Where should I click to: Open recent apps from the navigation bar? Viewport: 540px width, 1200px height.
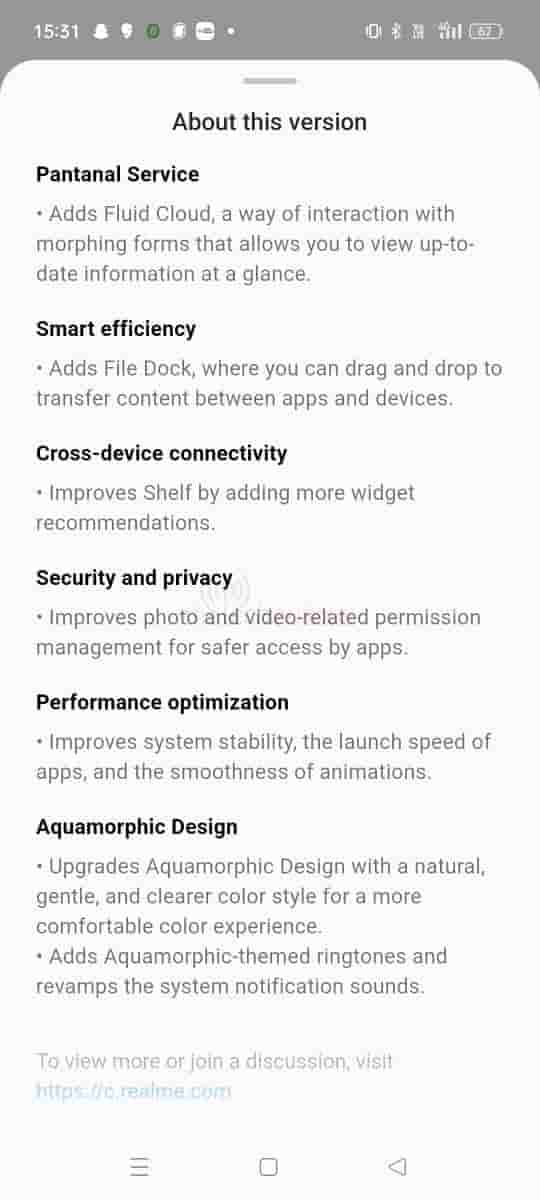tap(140, 1166)
